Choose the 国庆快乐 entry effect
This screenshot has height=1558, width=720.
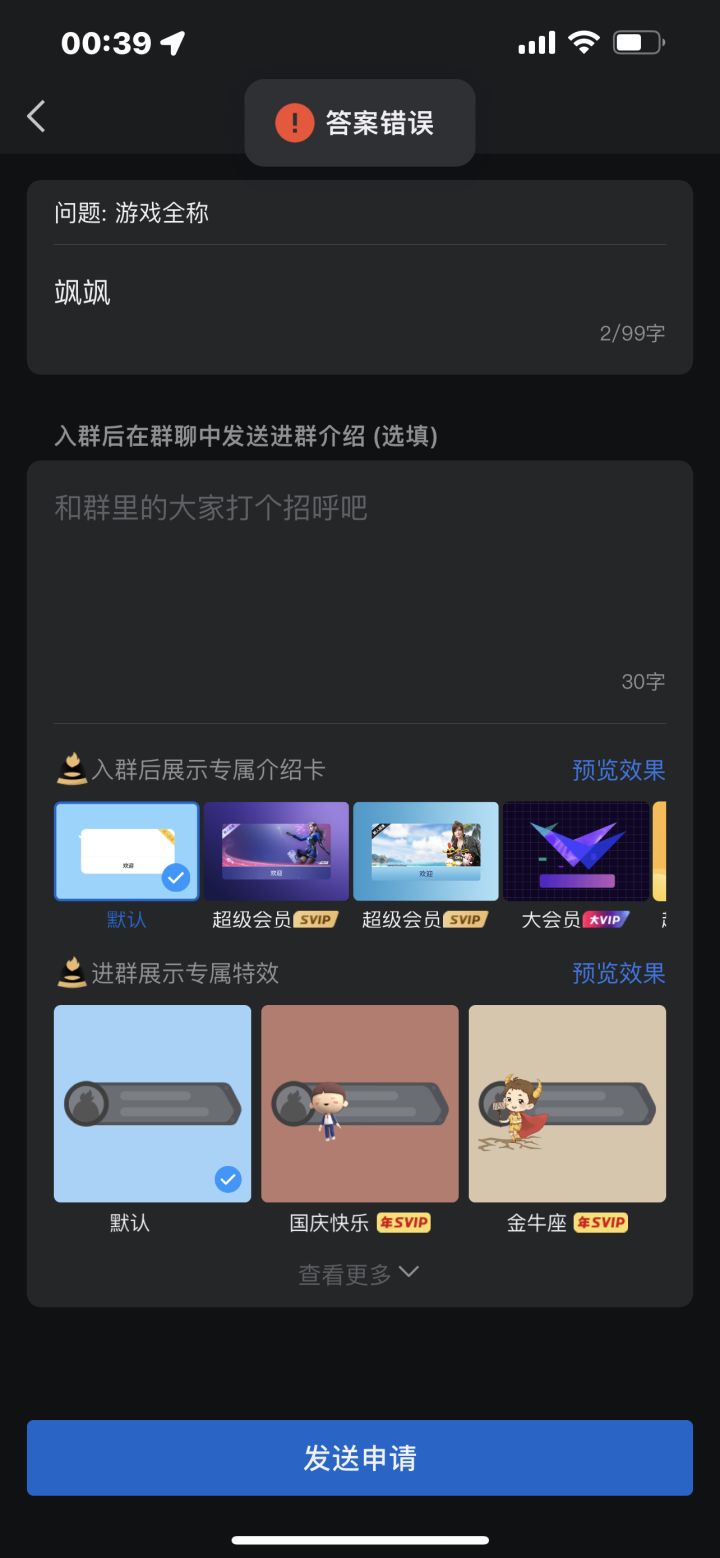tap(360, 1103)
